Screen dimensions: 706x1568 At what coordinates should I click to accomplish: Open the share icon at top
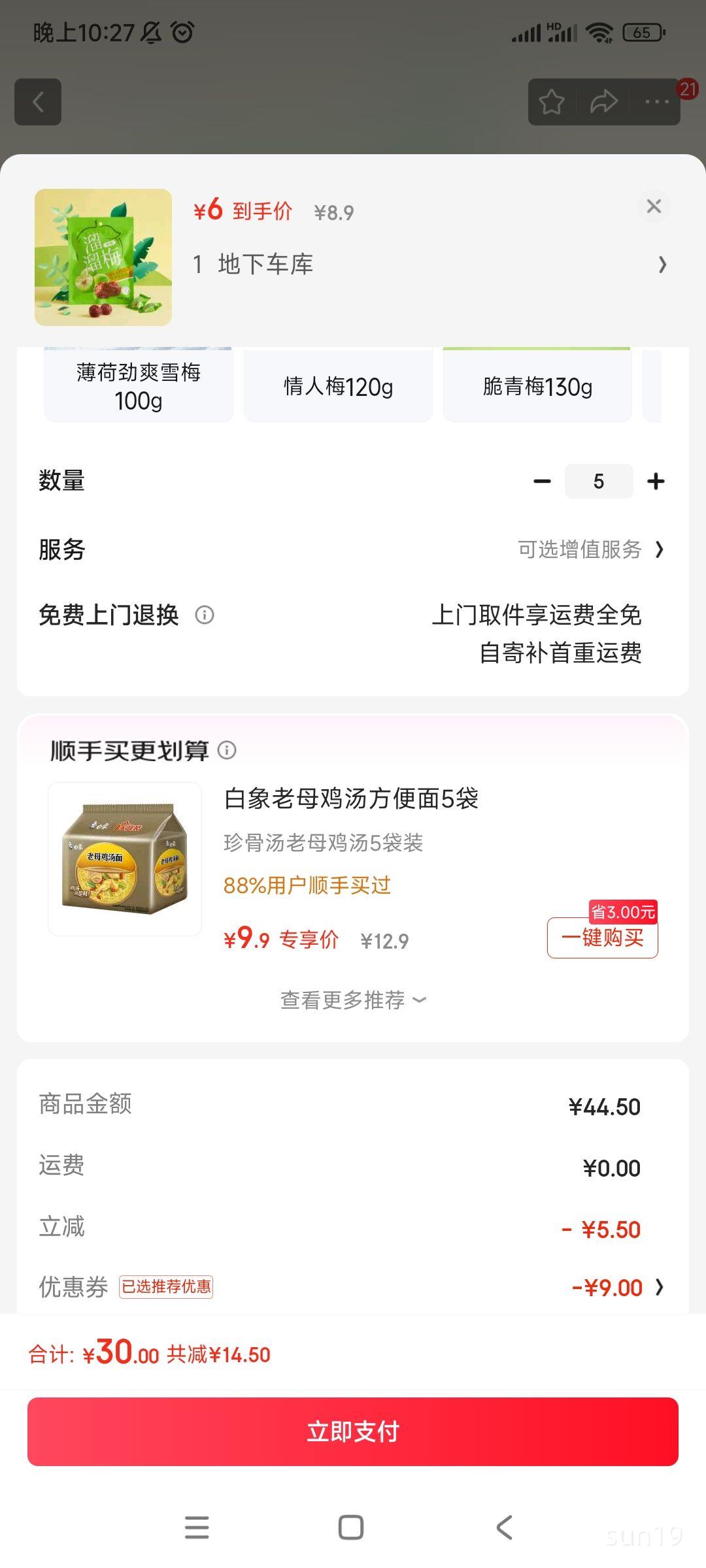click(603, 102)
